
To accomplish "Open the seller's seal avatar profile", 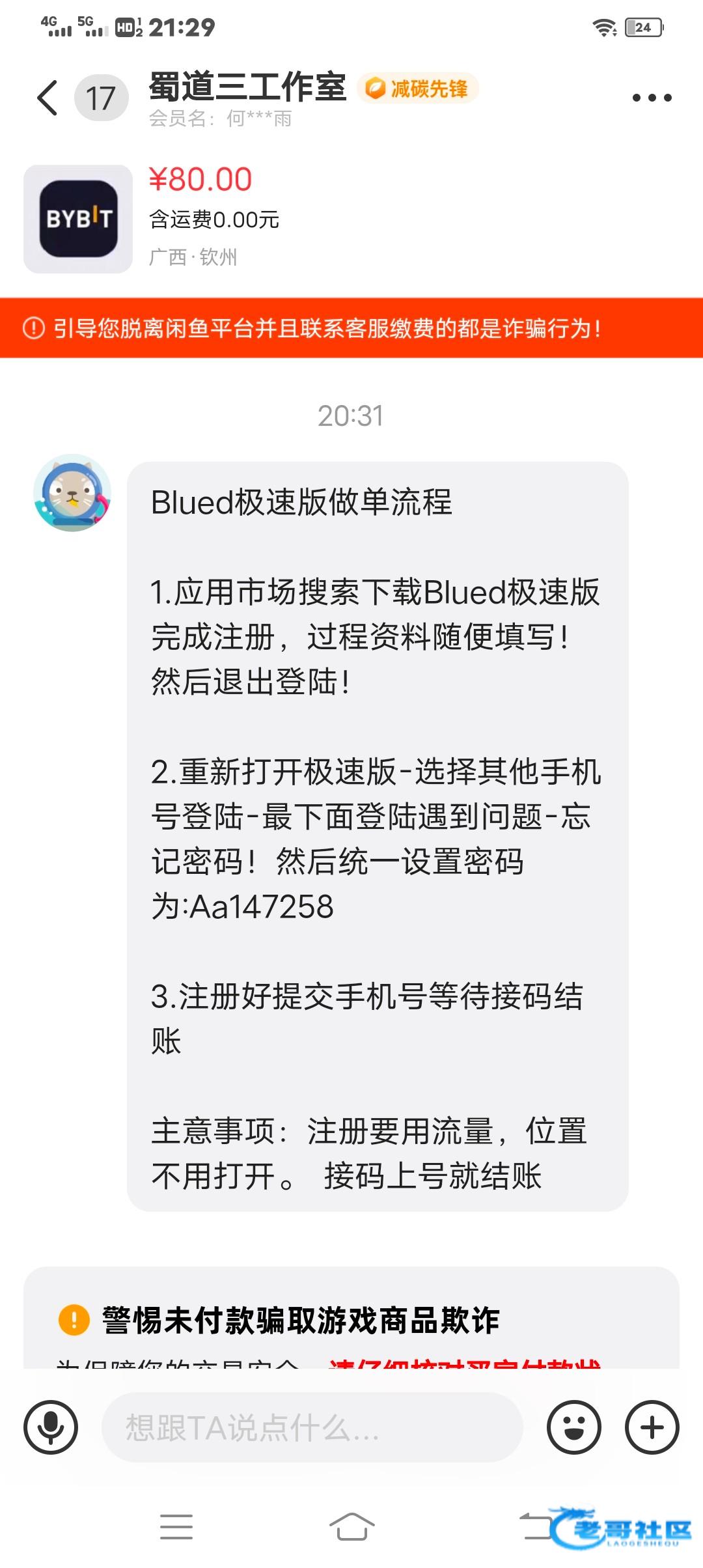I will (x=72, y=493).
